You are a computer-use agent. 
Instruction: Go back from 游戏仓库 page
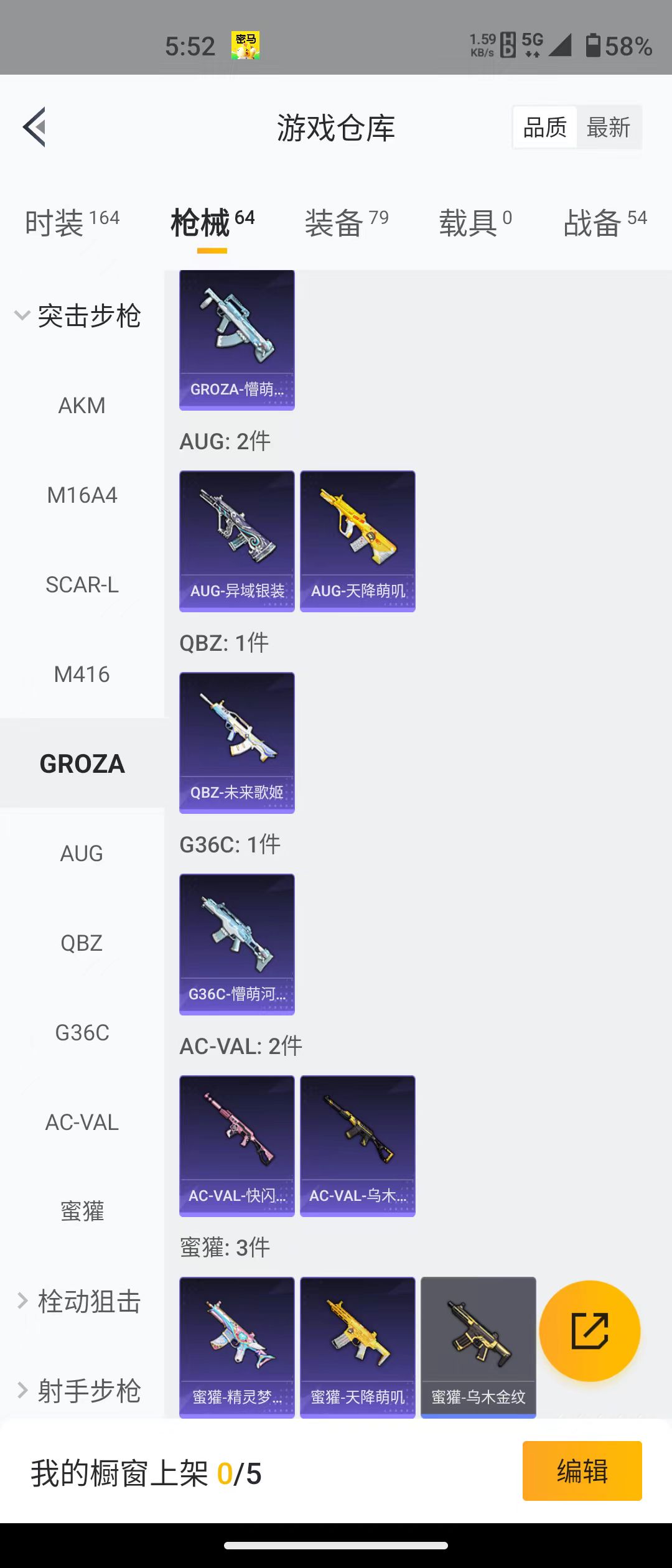(x=35, y=128)
